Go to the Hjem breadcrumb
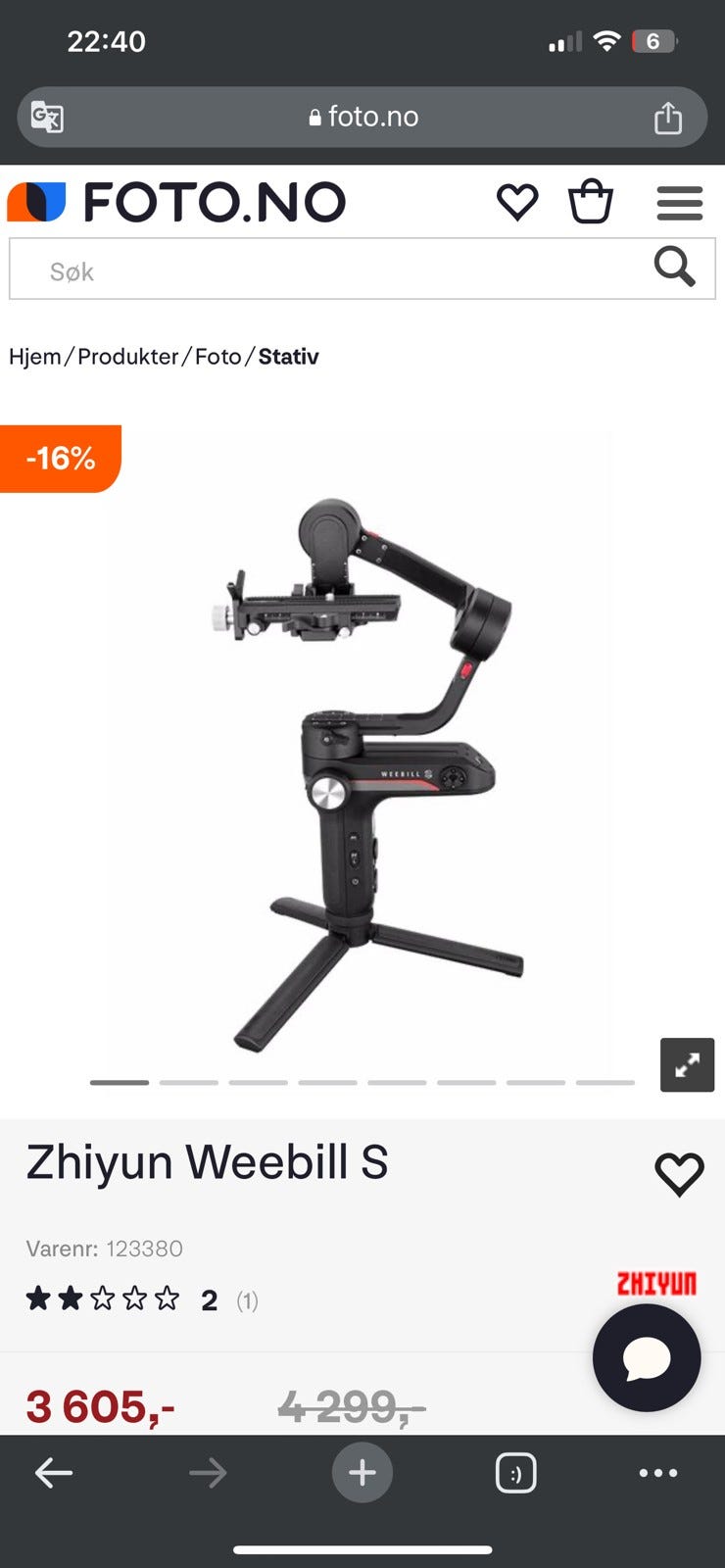 click(35, 357)
